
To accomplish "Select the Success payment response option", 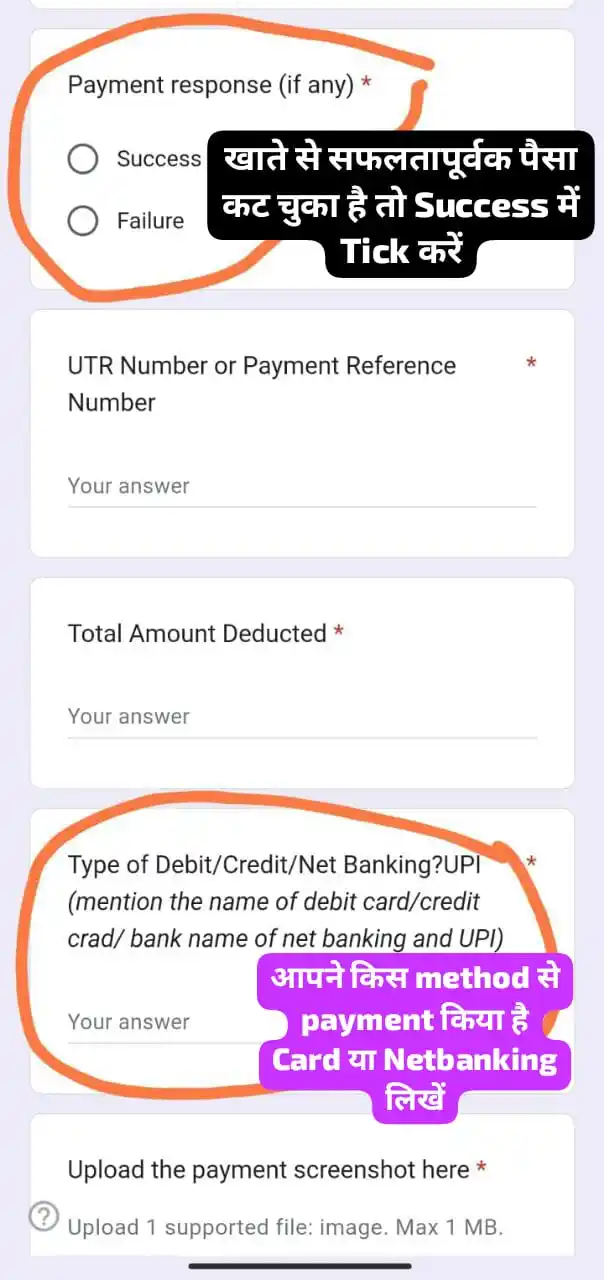I will coord(83,159).
